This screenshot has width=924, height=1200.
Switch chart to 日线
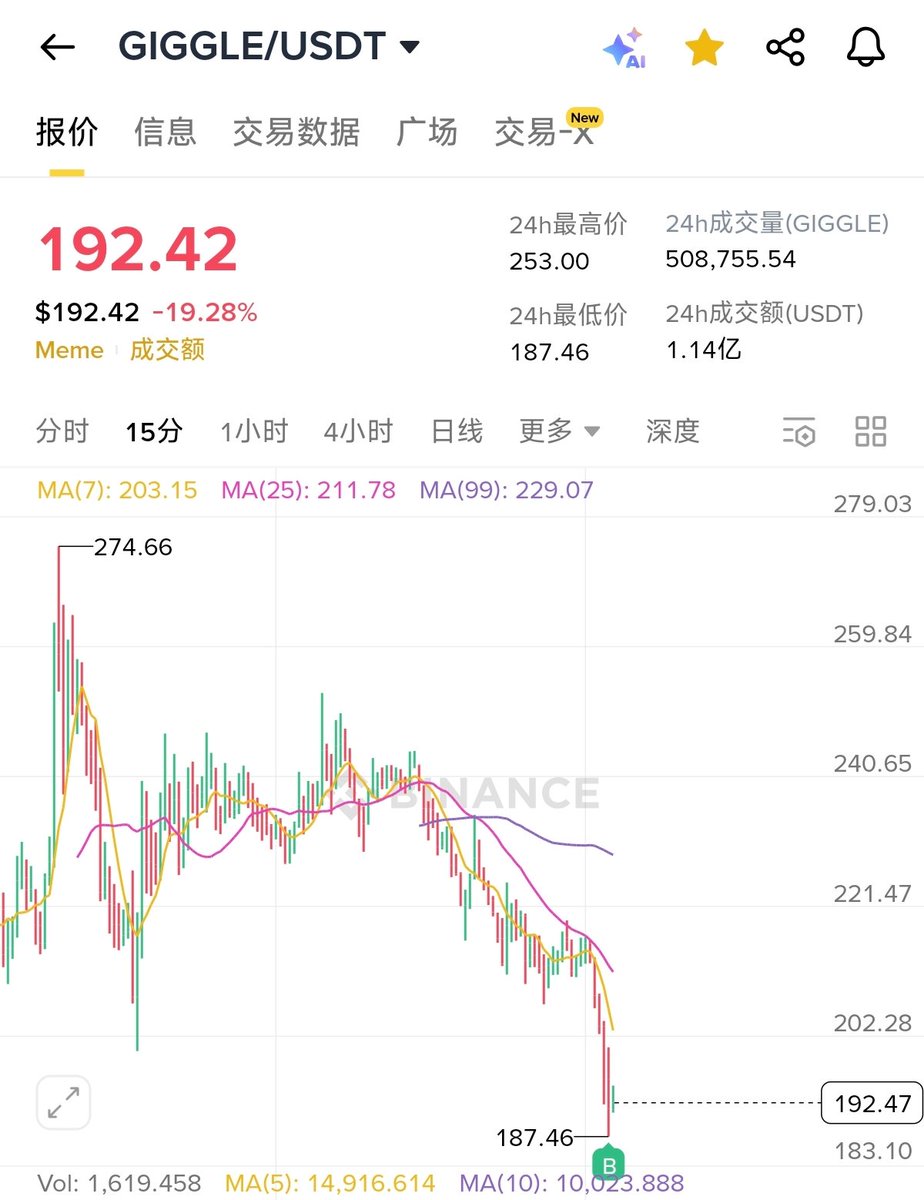click(456, 431)
